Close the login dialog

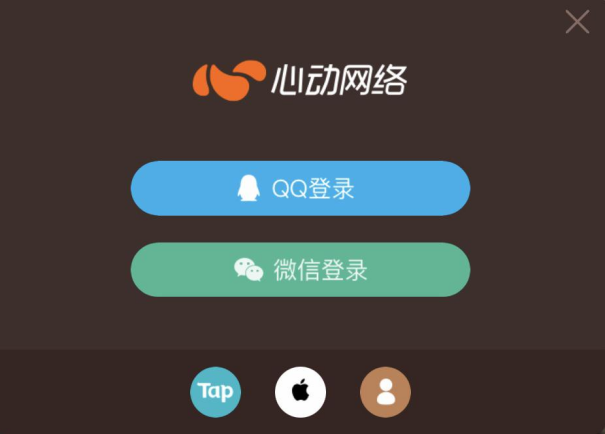click(577, 22)
